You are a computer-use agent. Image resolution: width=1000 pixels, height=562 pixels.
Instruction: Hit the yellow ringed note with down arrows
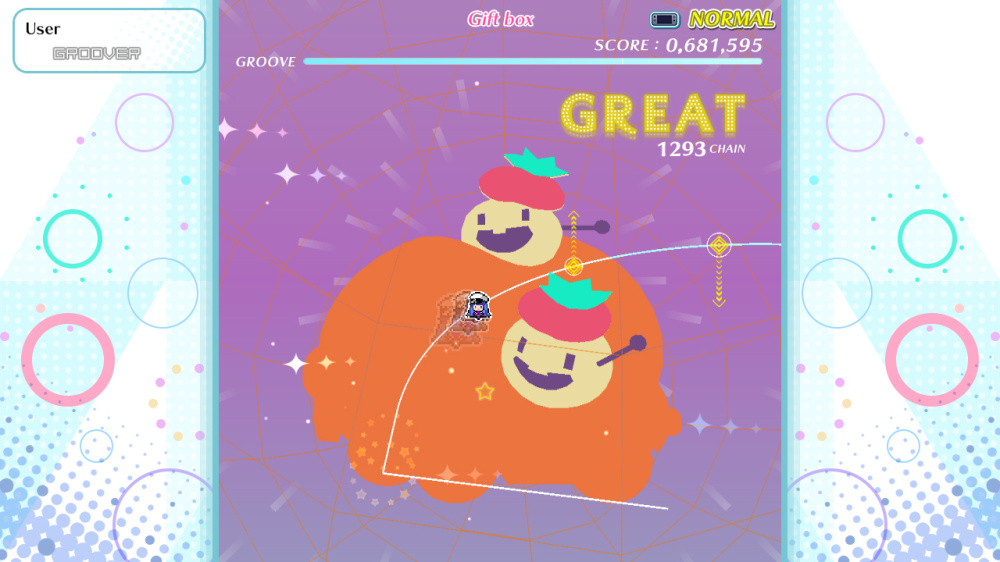pos(718,245)
